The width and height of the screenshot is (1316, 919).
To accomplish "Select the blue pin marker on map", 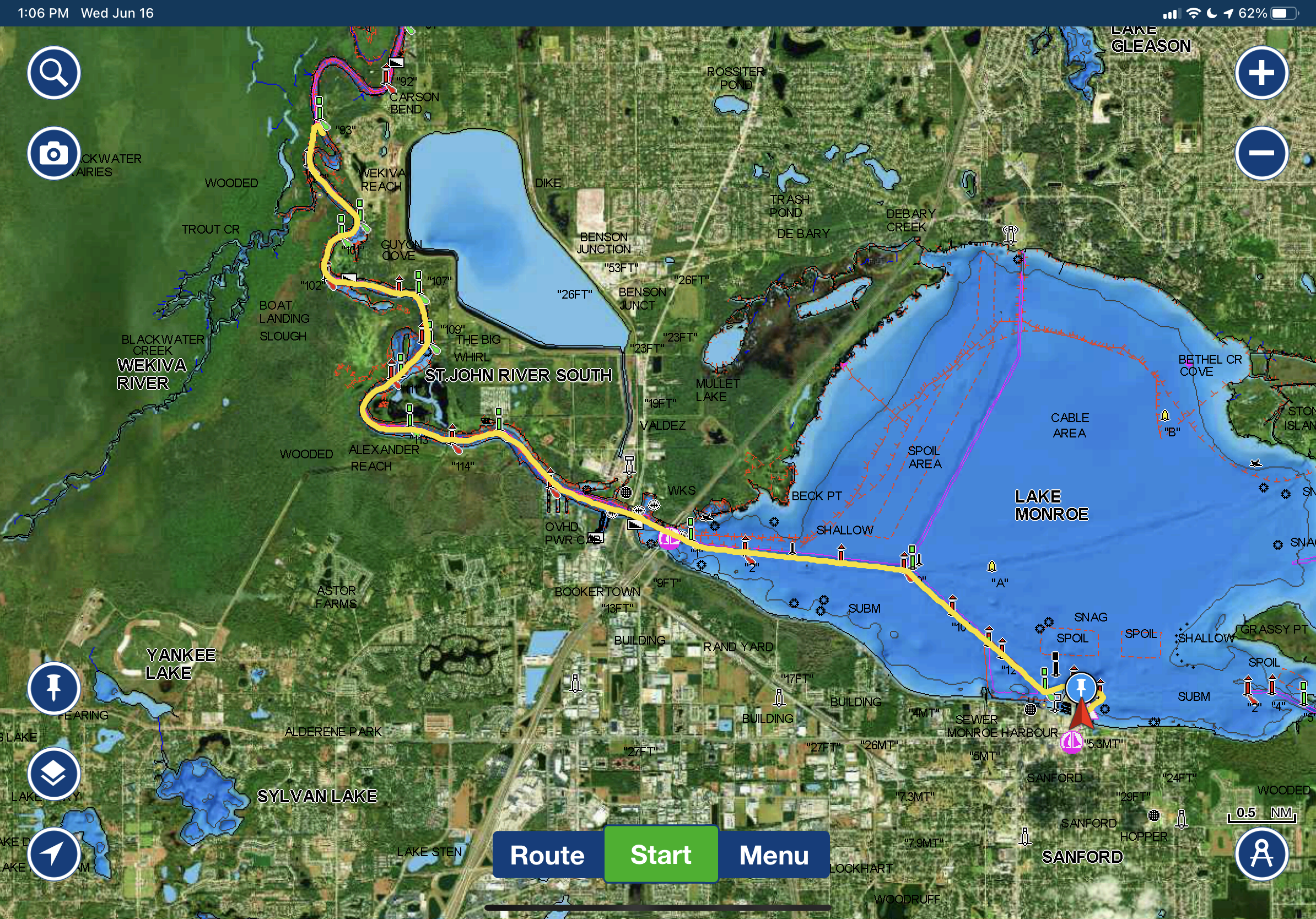I will point(1081,686).
